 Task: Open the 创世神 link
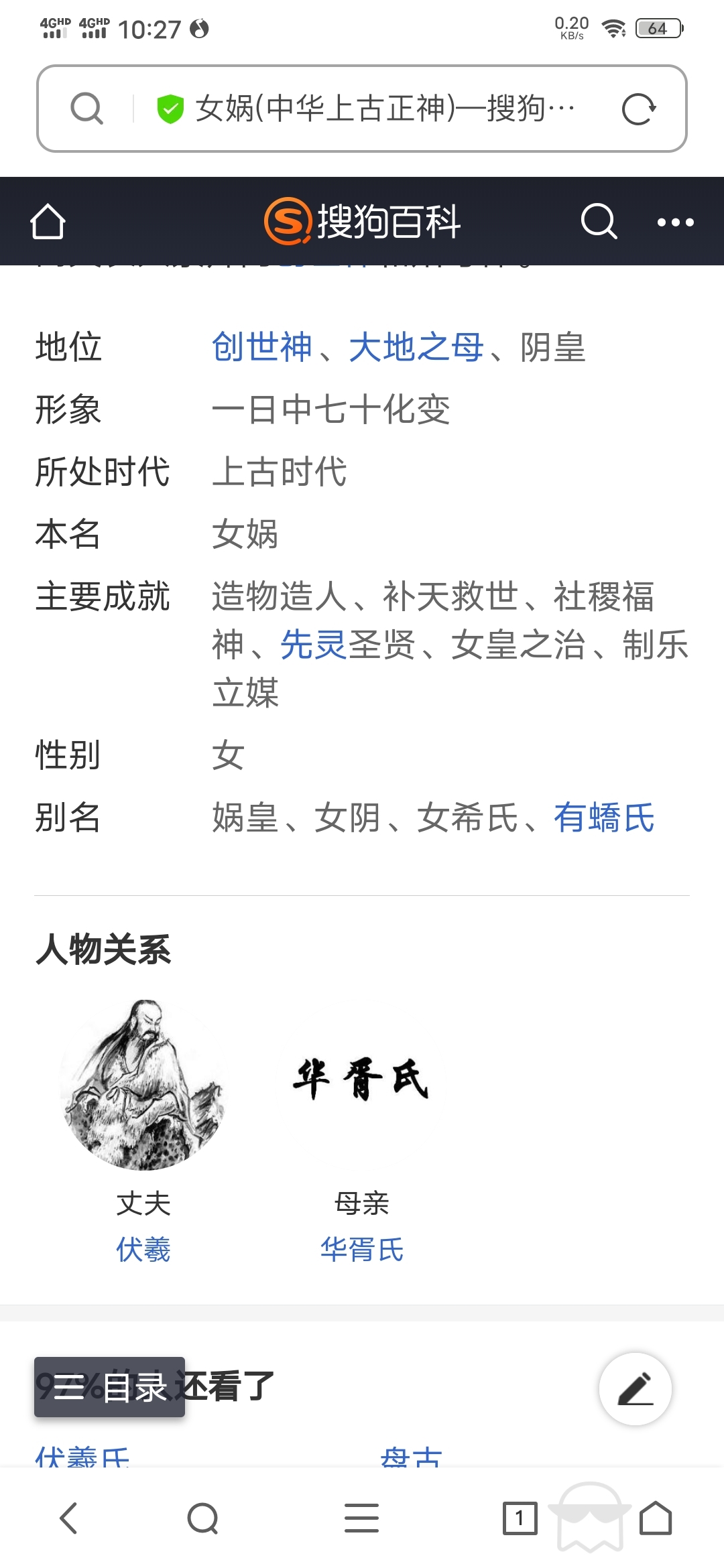point(262,347)
